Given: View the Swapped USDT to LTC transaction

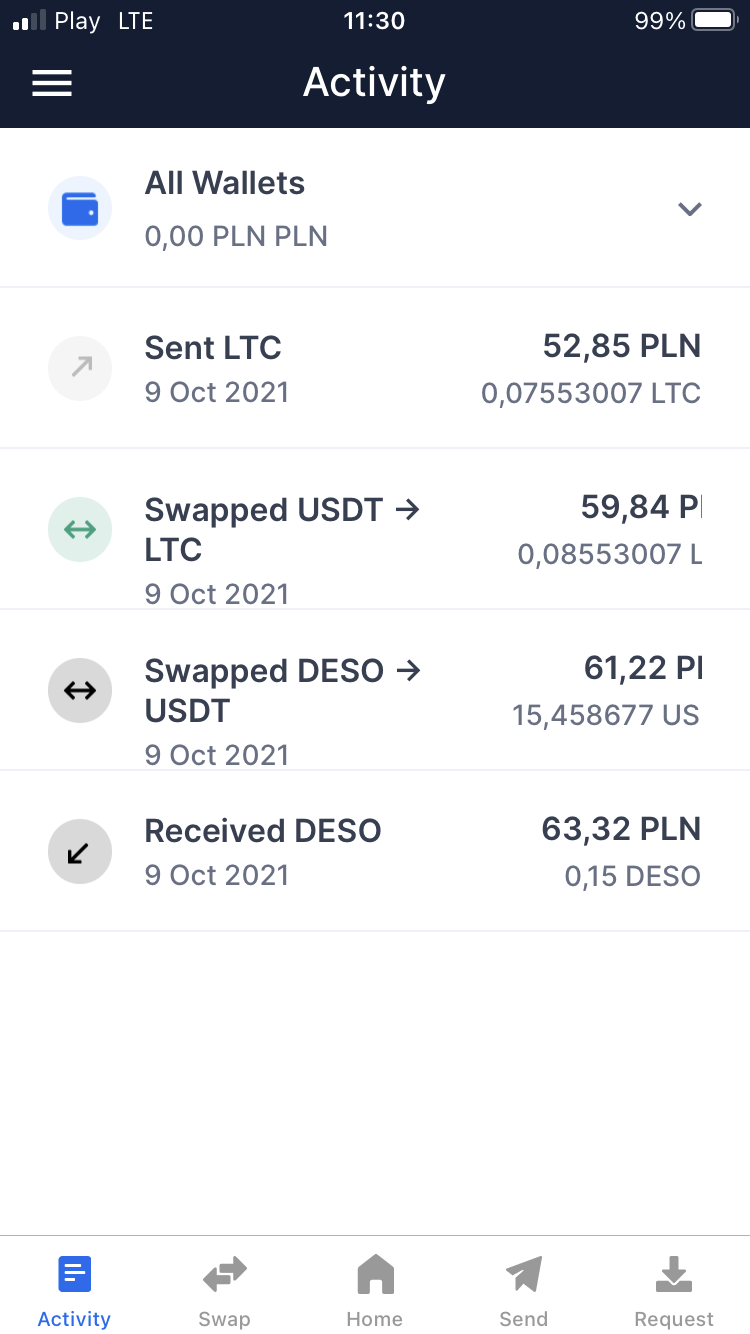Looking at the screenshot, I should [x=374, y=530].
